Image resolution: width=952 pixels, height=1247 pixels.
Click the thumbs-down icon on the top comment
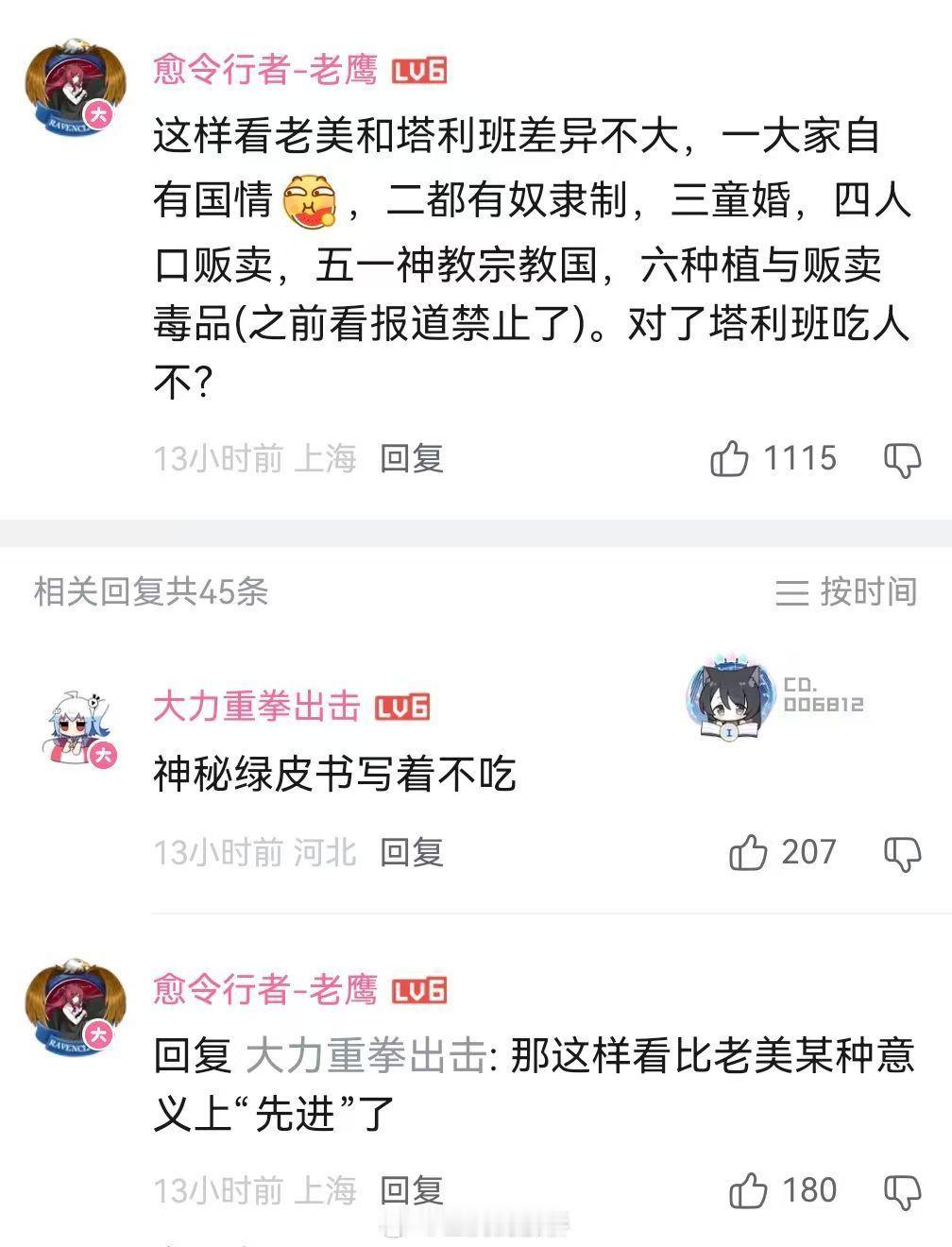[904, 459]
